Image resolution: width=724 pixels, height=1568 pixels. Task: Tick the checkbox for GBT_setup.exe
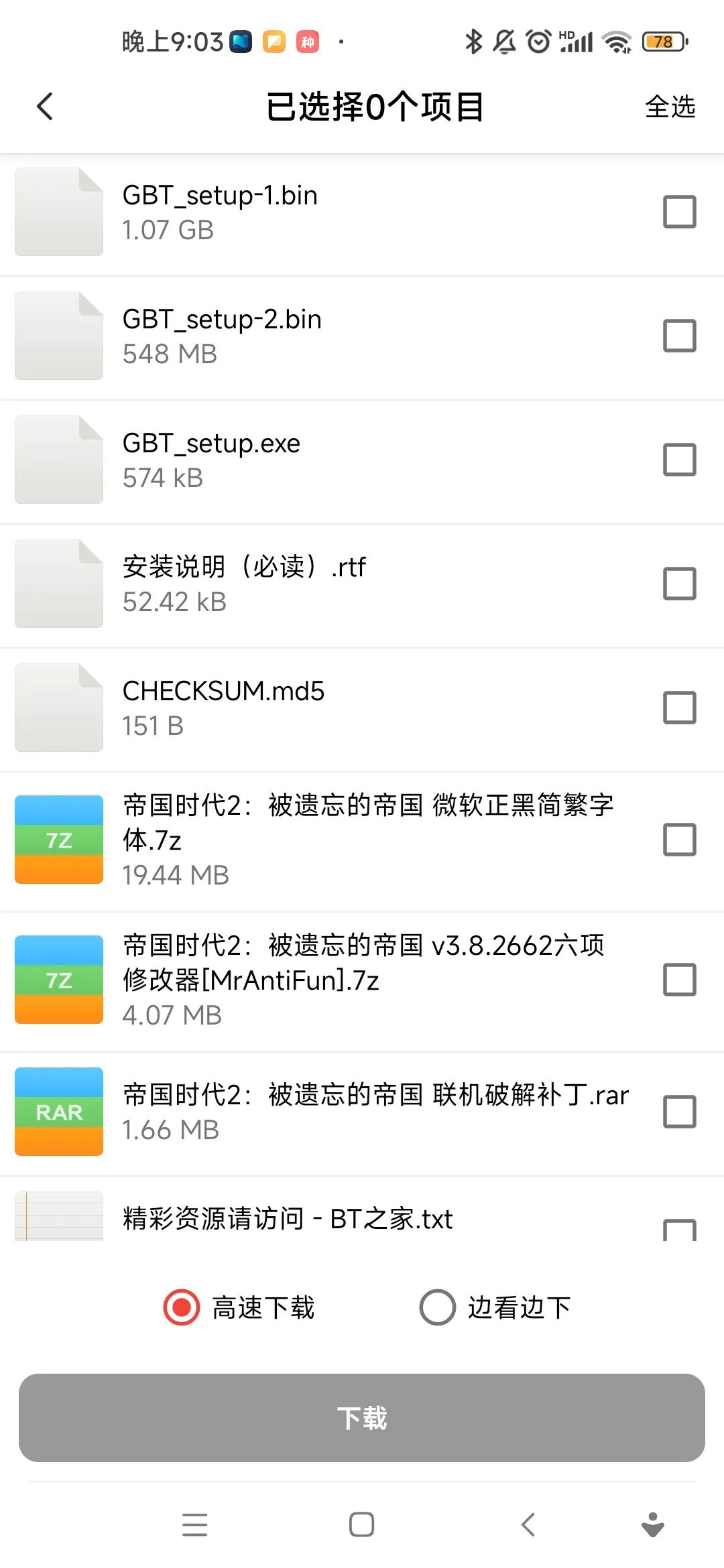point(679,460)
